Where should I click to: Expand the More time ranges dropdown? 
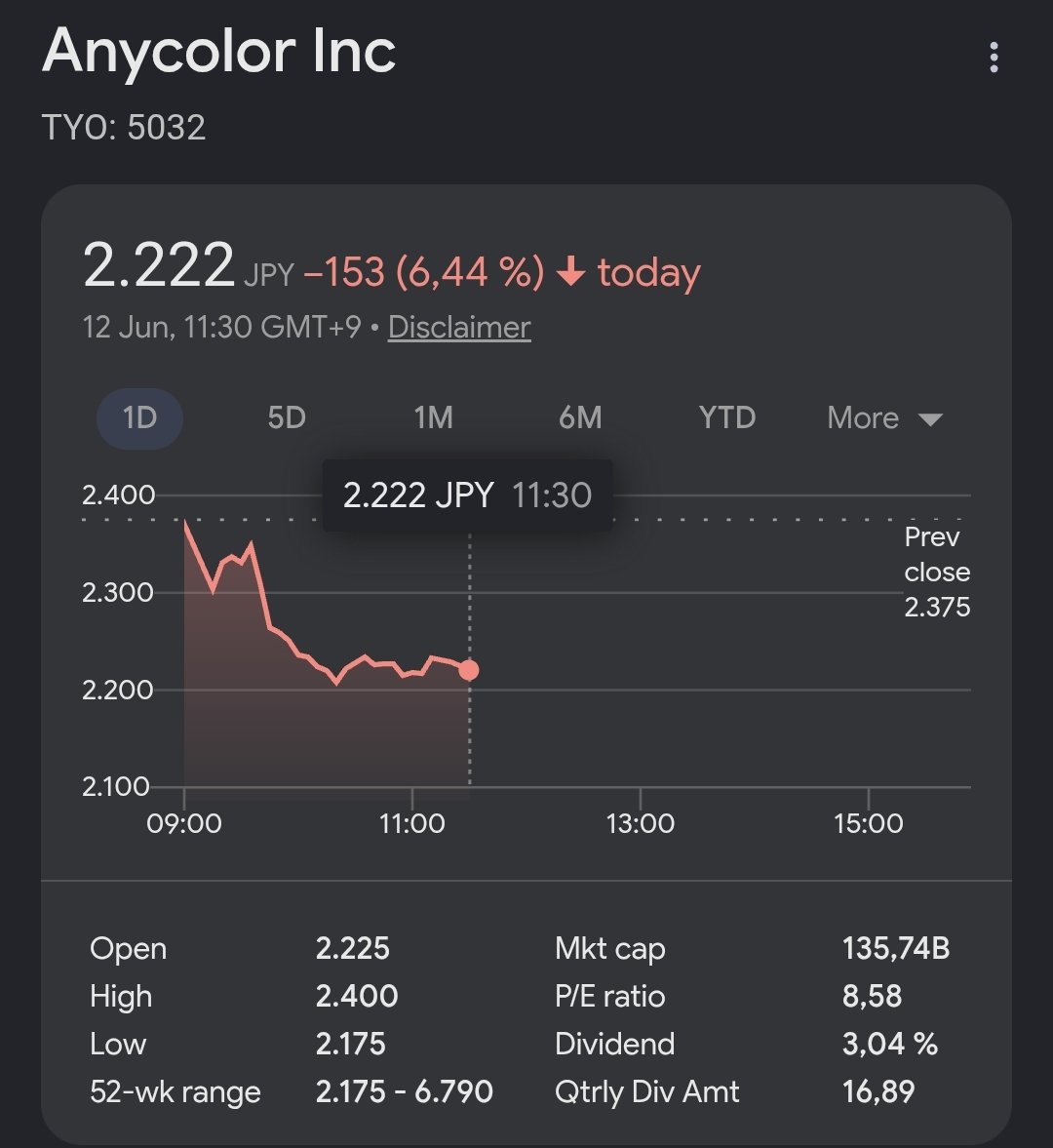point(884,418)
